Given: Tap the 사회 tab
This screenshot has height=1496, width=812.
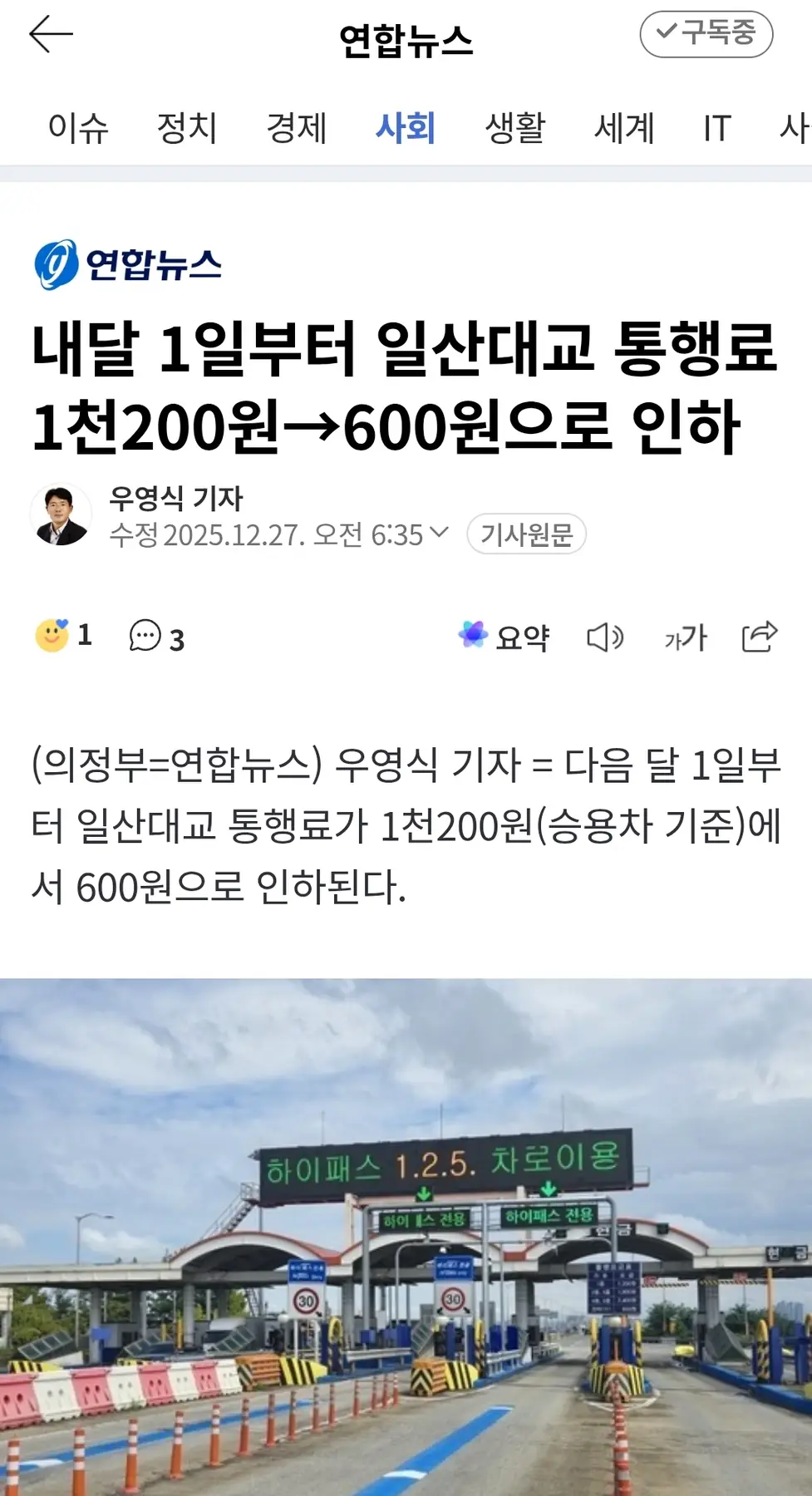Looking at the screenshot, I should point(406,129).
